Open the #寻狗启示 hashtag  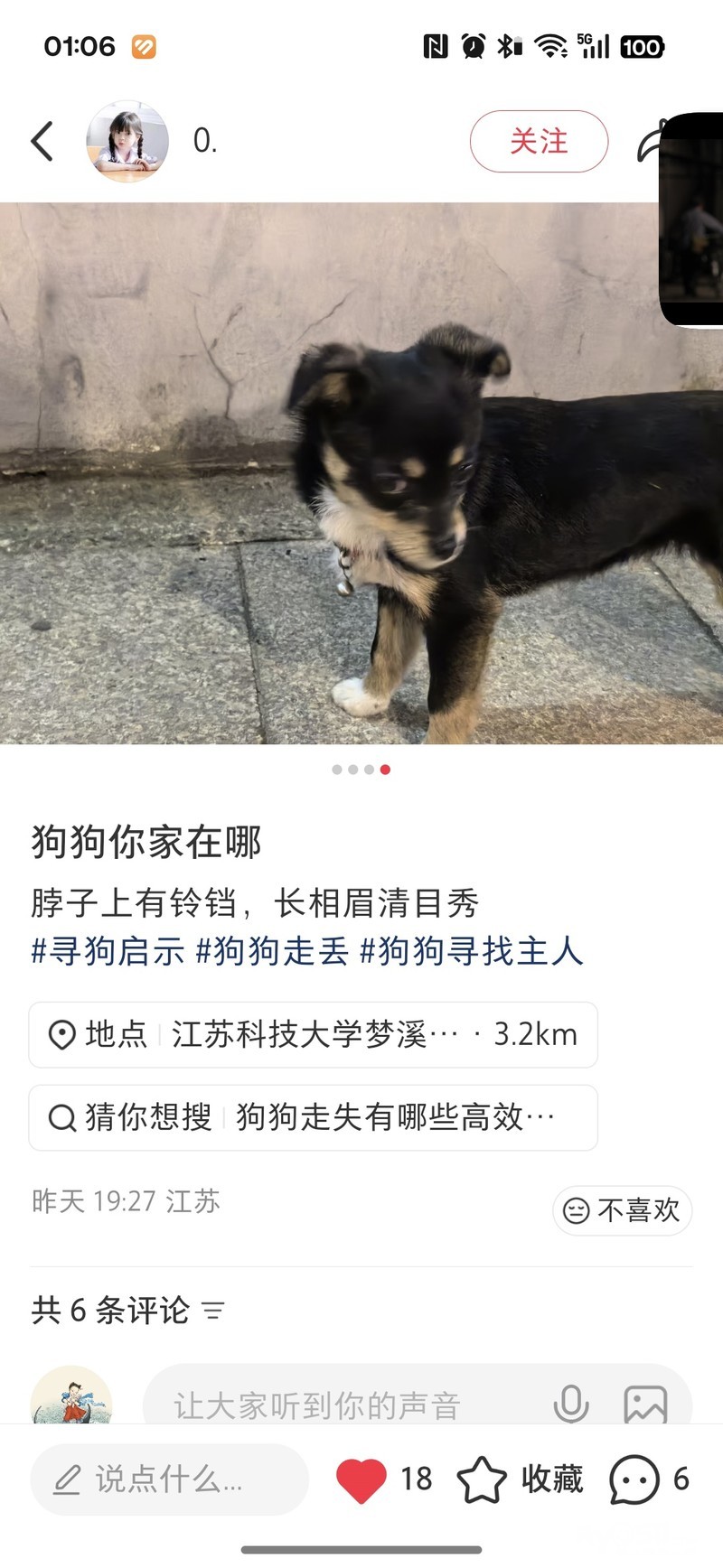coord(108,951)
